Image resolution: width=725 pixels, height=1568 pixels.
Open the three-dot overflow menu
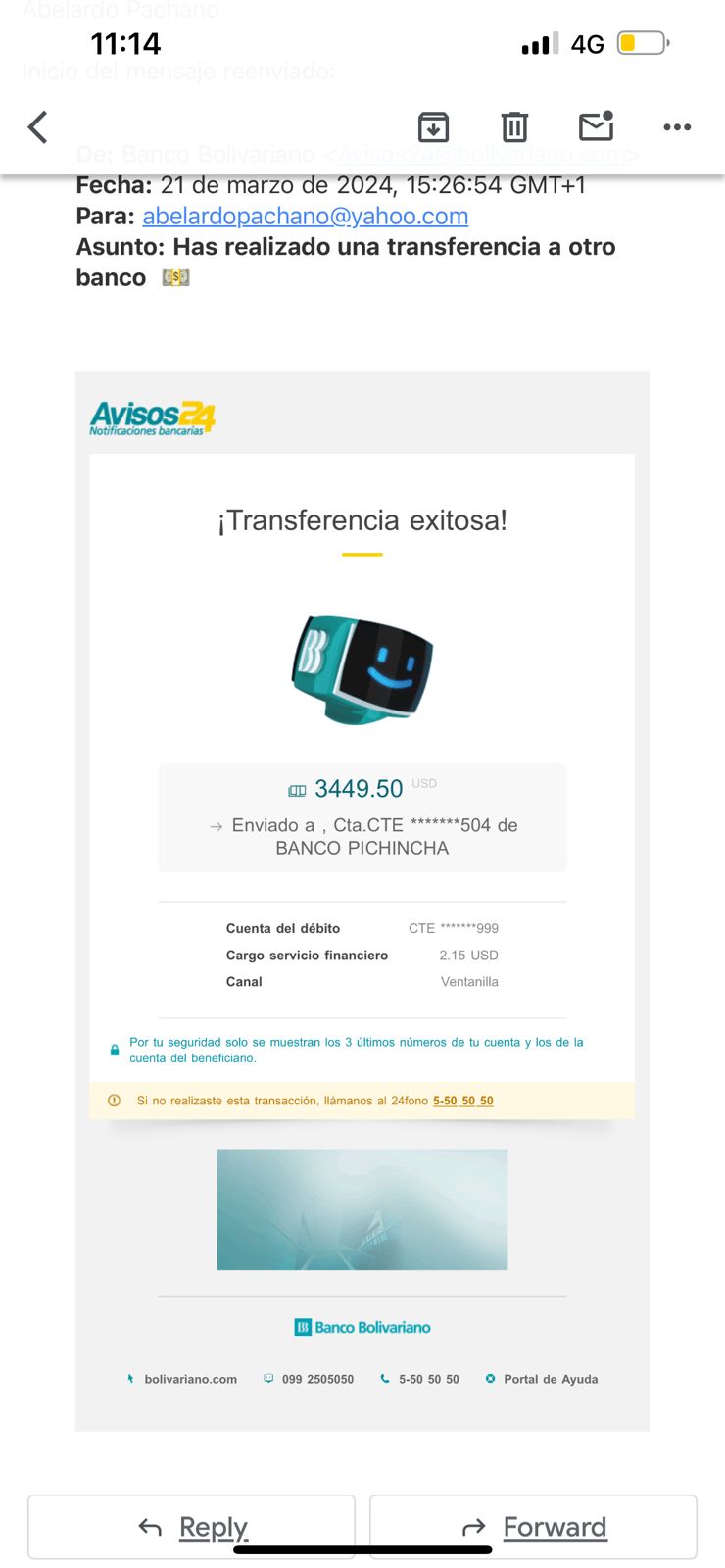click(677, 127)
